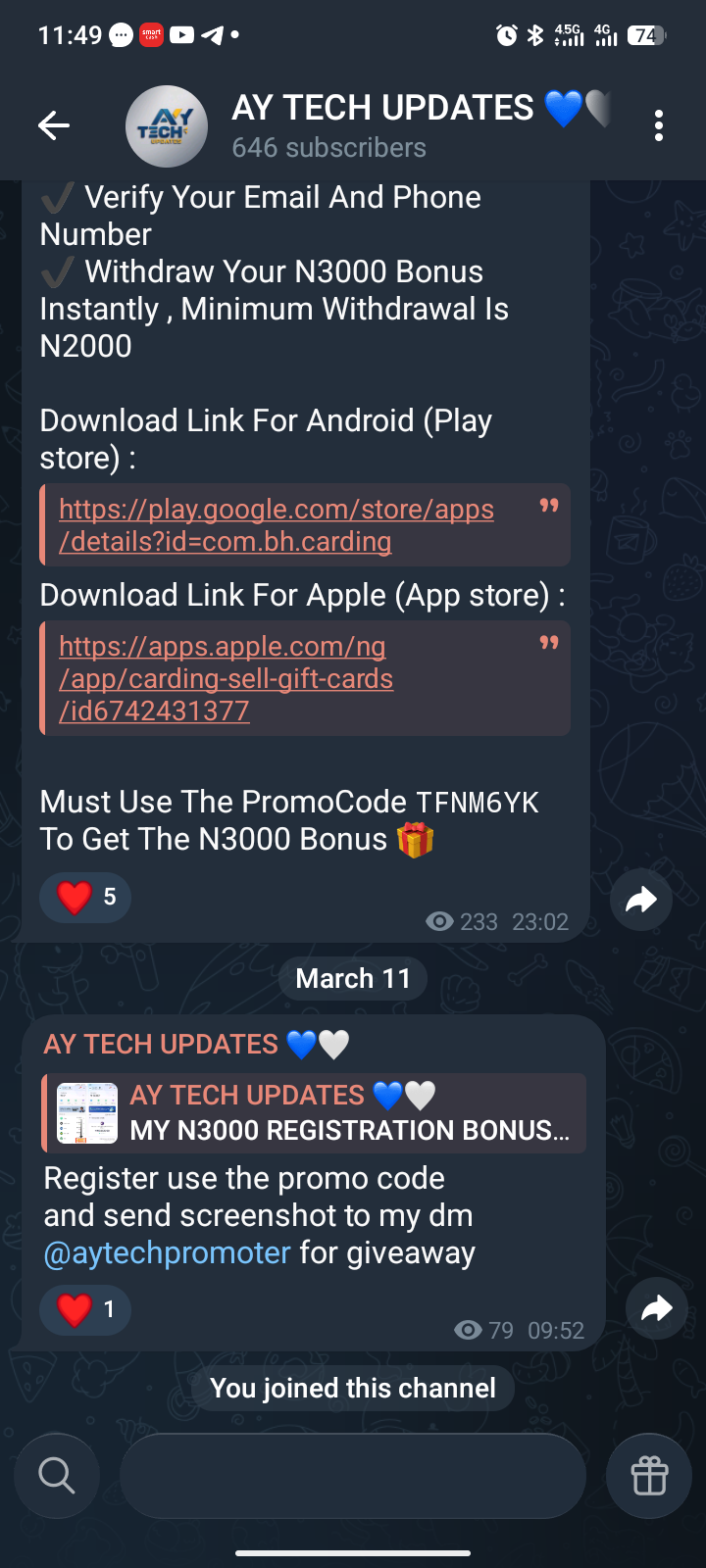Open the Play Store download link
706x1568 pixels.
(276, 525)
